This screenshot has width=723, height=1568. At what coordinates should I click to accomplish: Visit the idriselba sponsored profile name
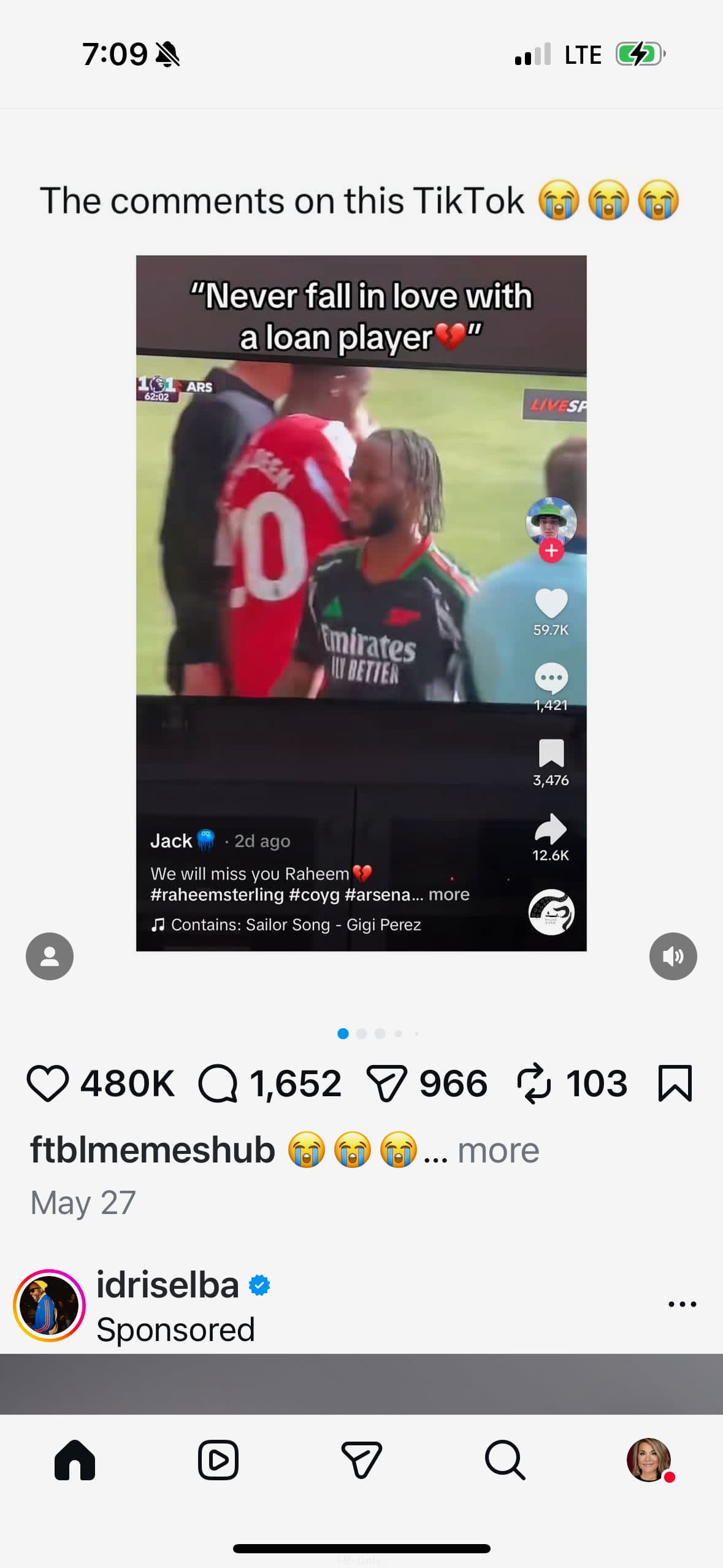[167, 1285]
